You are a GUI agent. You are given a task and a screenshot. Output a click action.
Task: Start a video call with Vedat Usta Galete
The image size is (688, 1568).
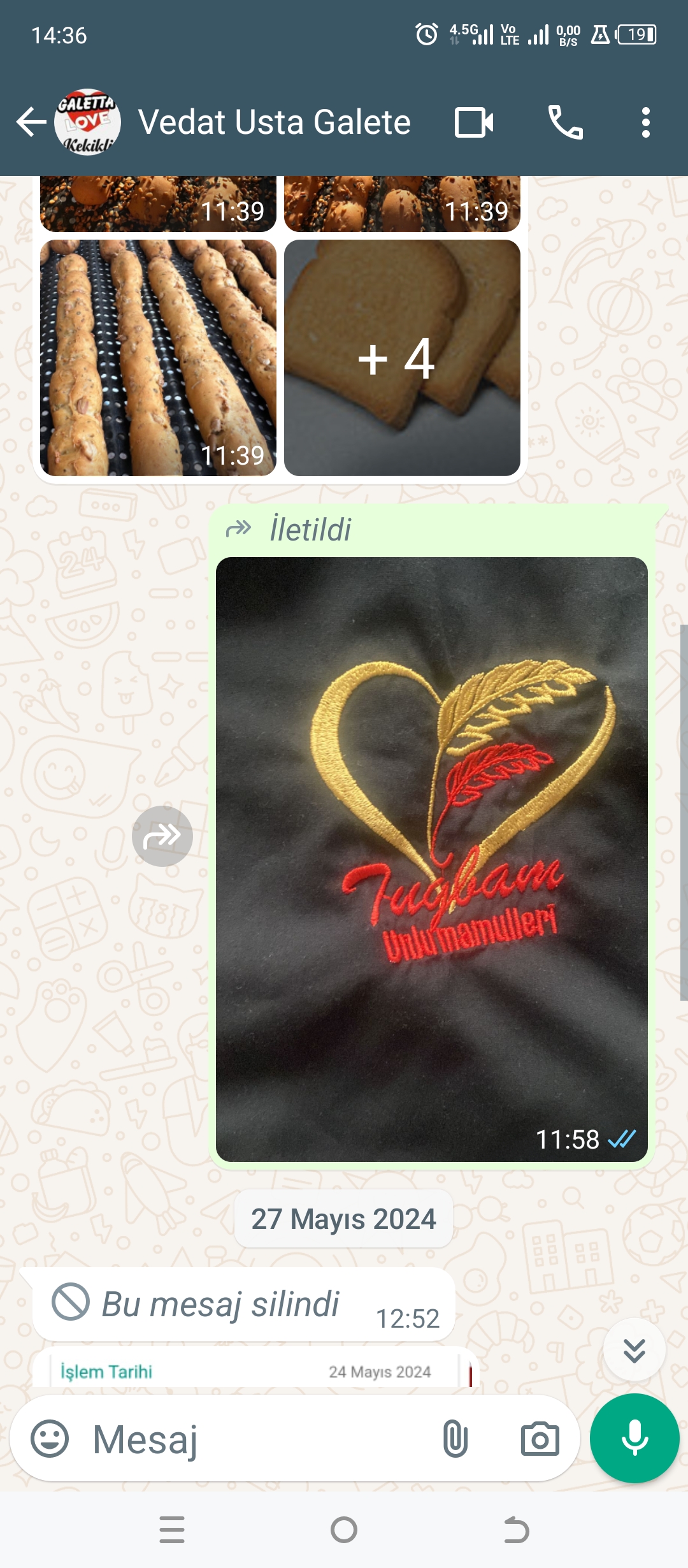pyautogui.click(x=474, y=122)
